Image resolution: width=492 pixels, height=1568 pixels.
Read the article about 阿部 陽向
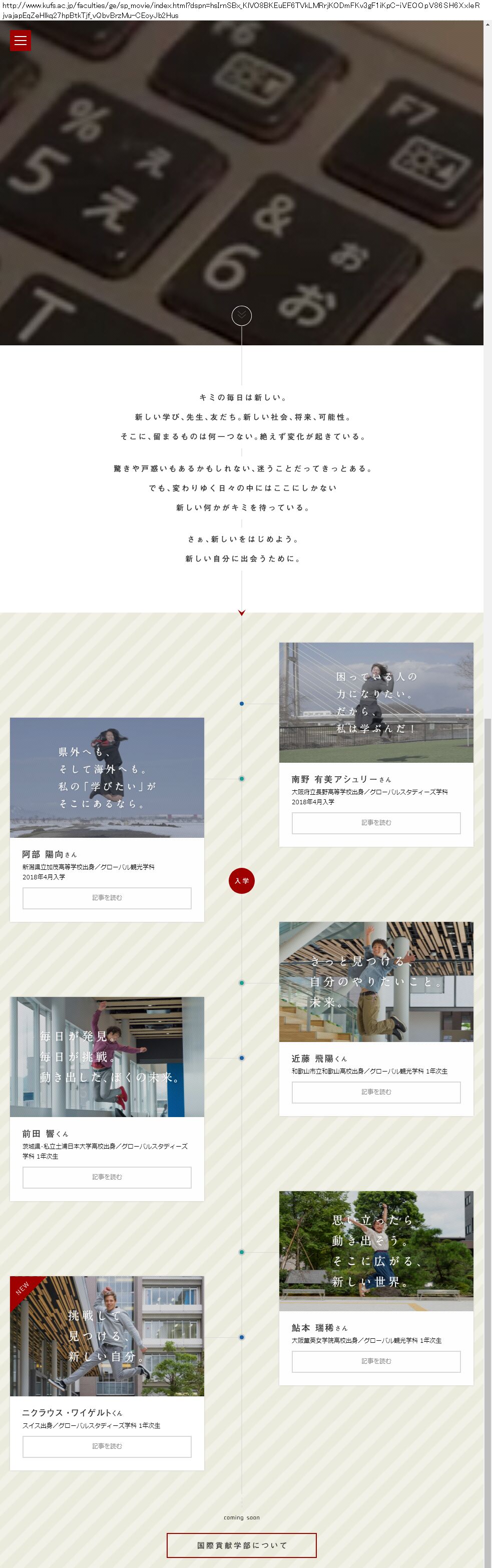point(107,898)
